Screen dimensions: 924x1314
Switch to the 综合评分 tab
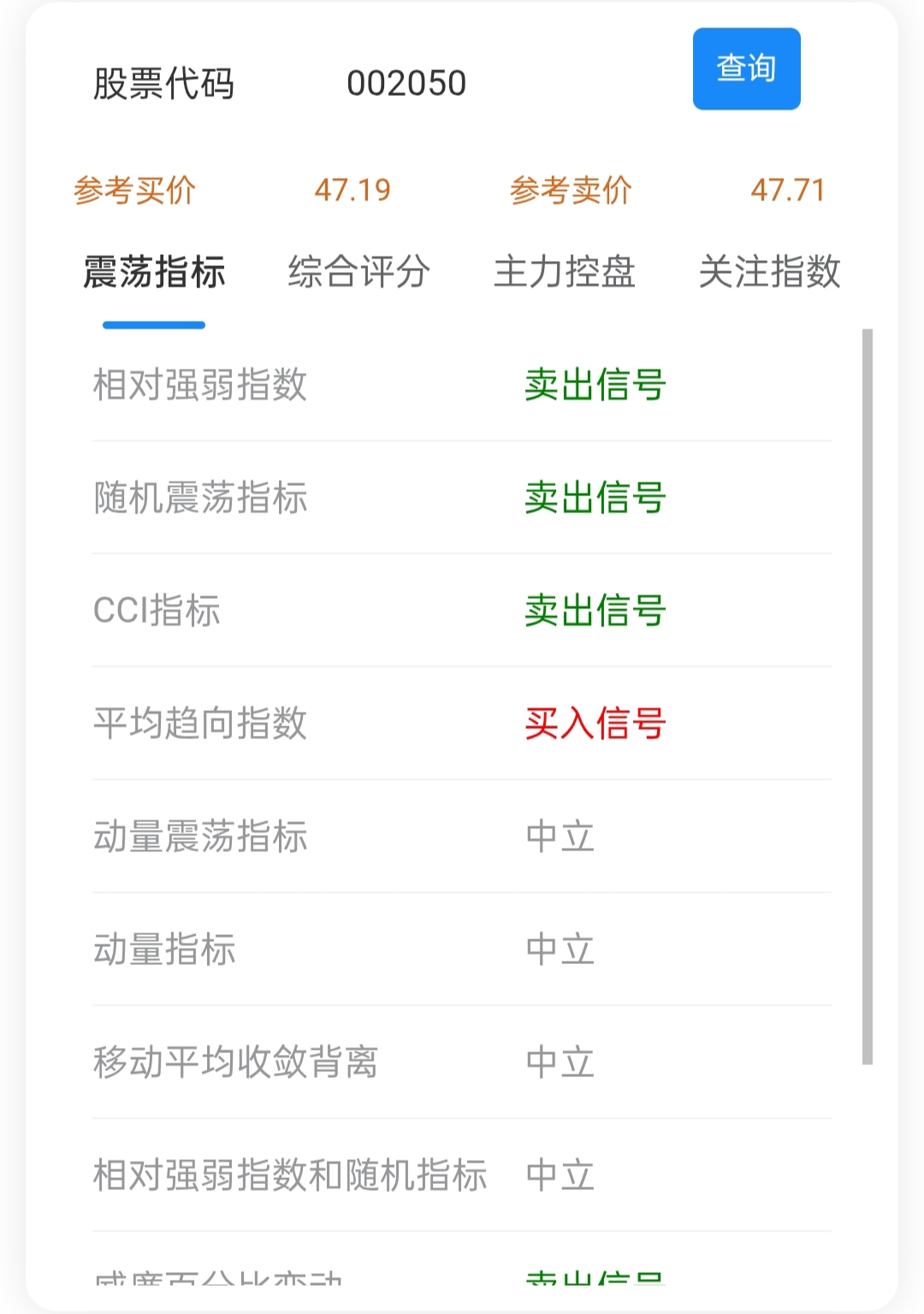pyautogui.click(x=358, y=272)
